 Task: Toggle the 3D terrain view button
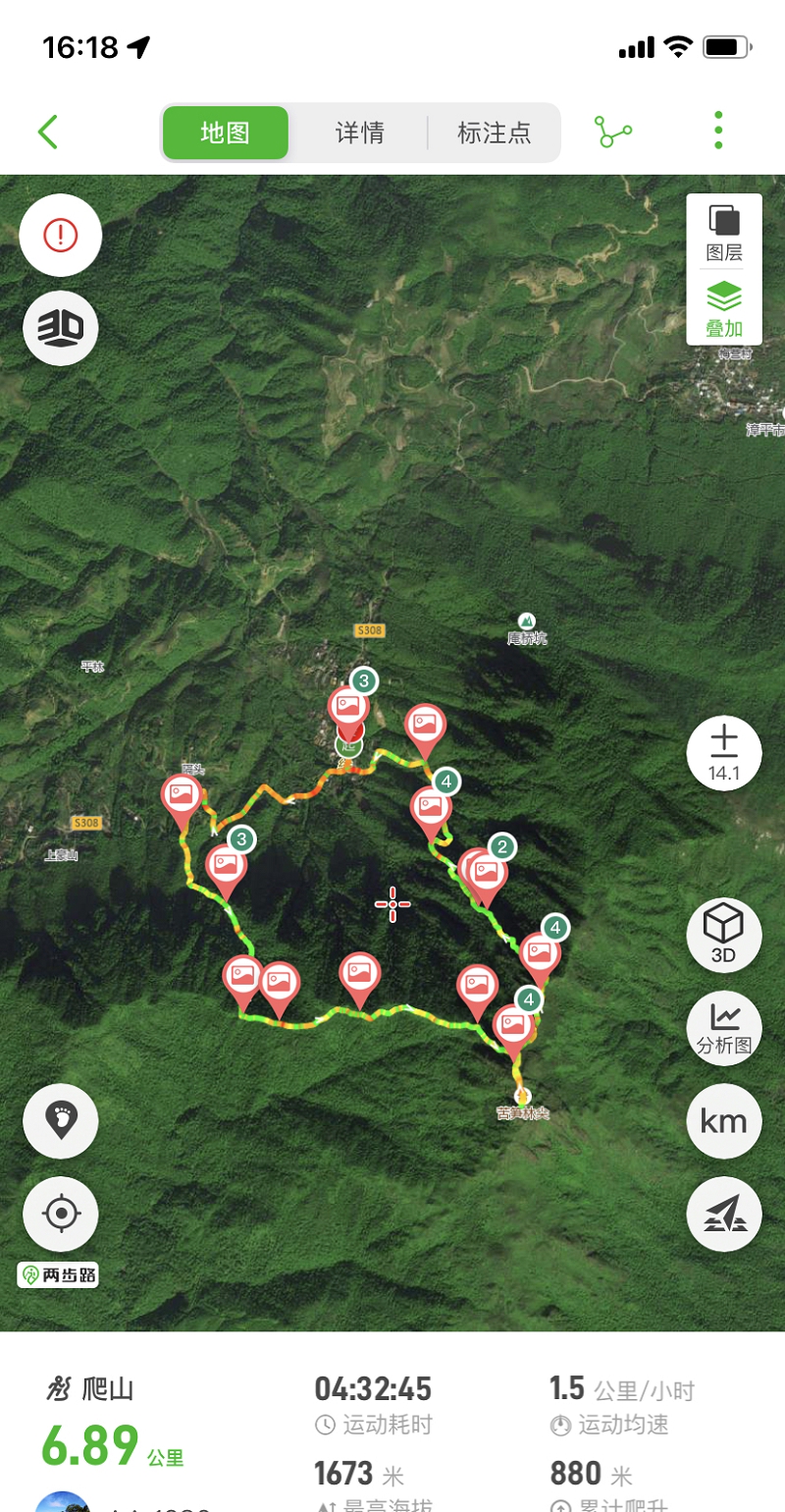61,329
